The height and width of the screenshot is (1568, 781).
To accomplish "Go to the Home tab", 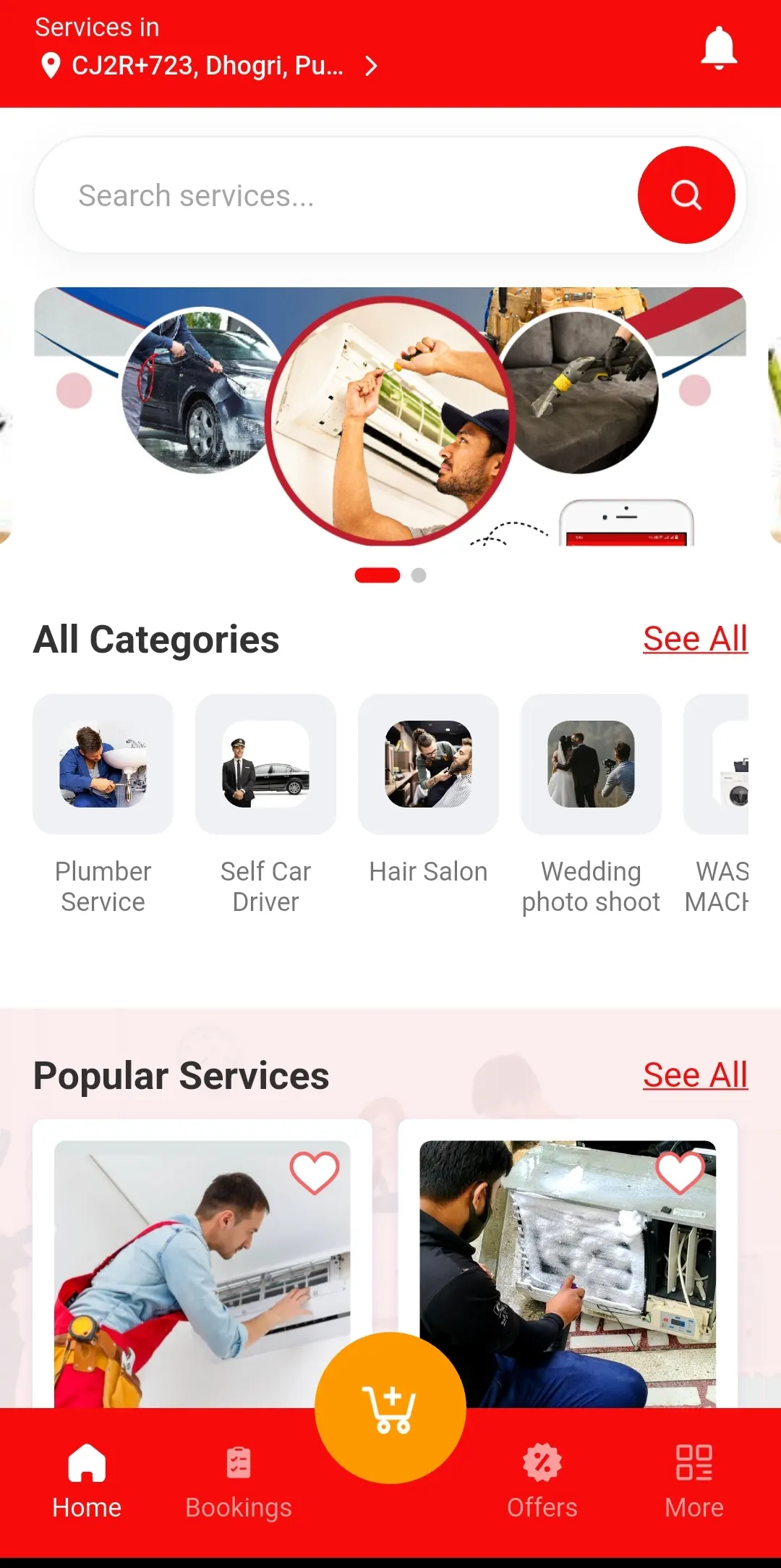I will click(x=86, y=1481).
